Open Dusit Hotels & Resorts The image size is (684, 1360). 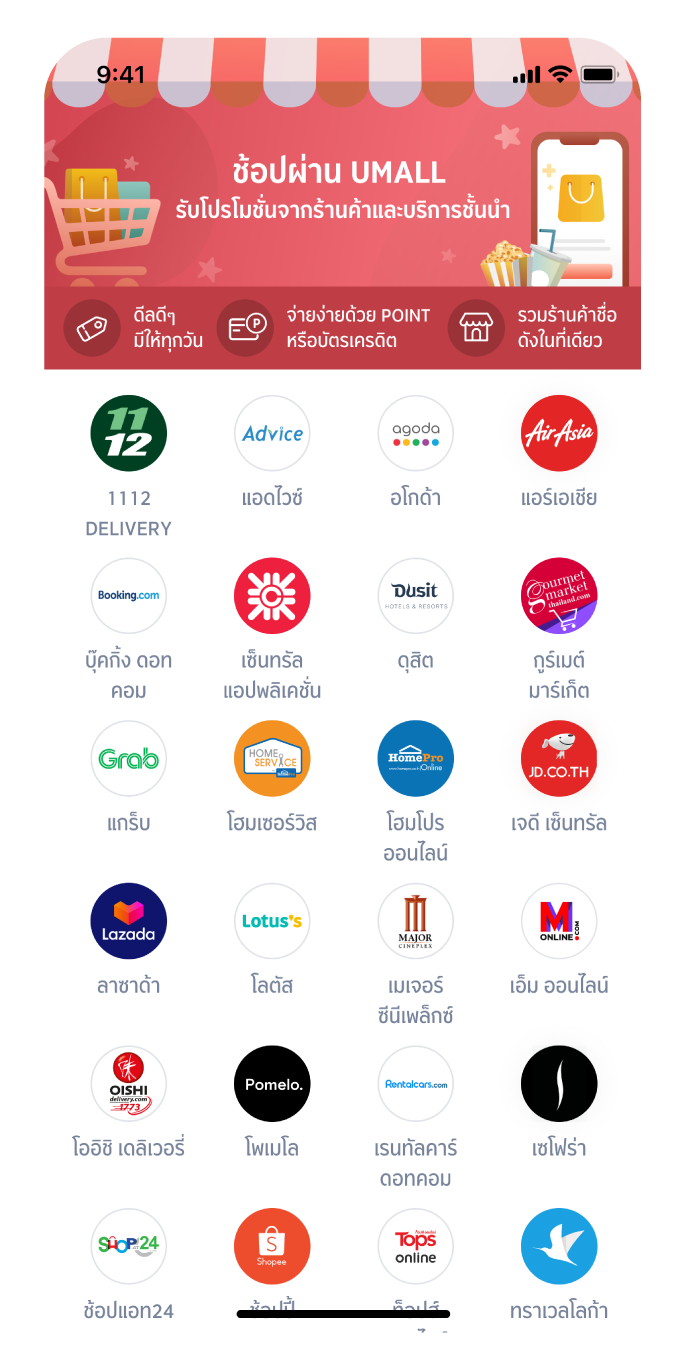coord(415,596)
